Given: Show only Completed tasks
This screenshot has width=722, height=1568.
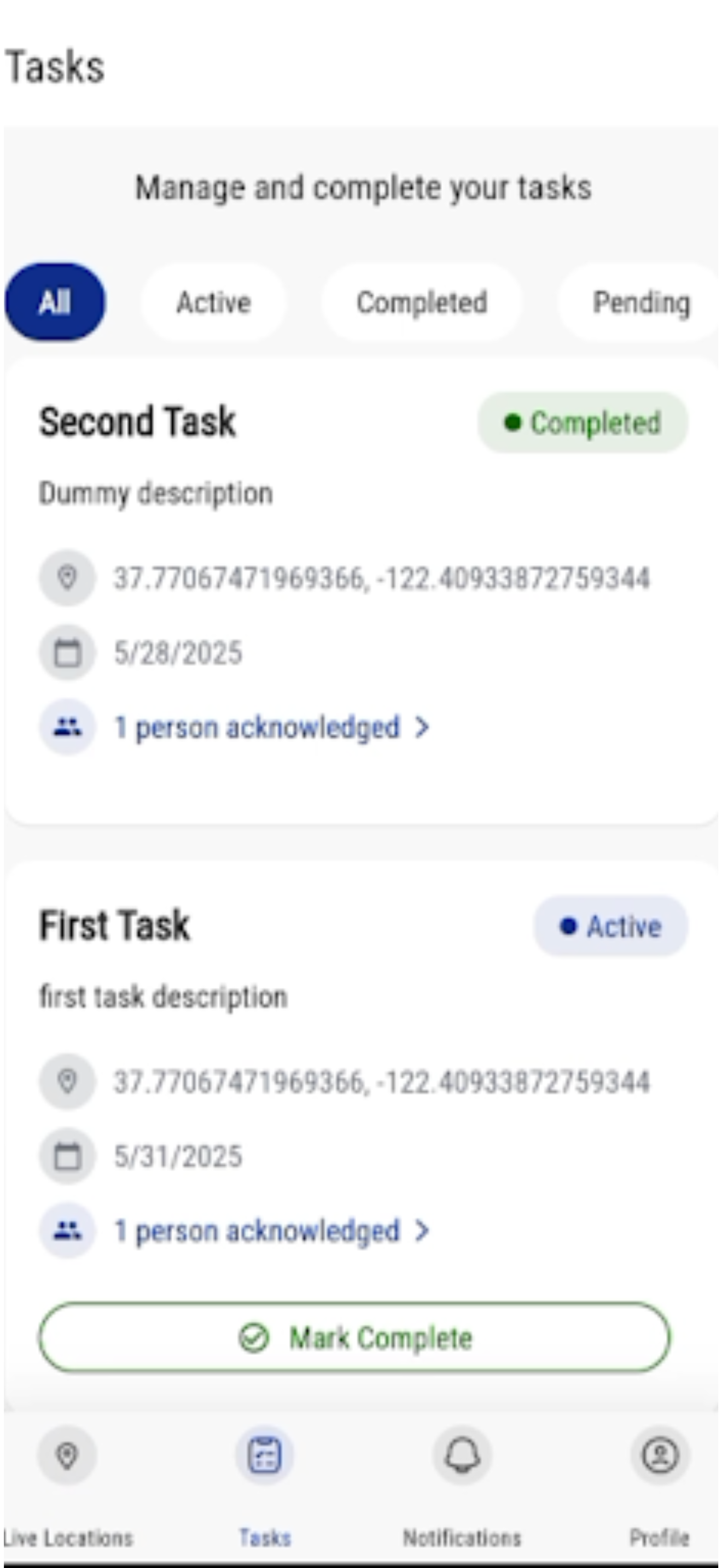Looking at the screenshot, I should tap(421, 302).
